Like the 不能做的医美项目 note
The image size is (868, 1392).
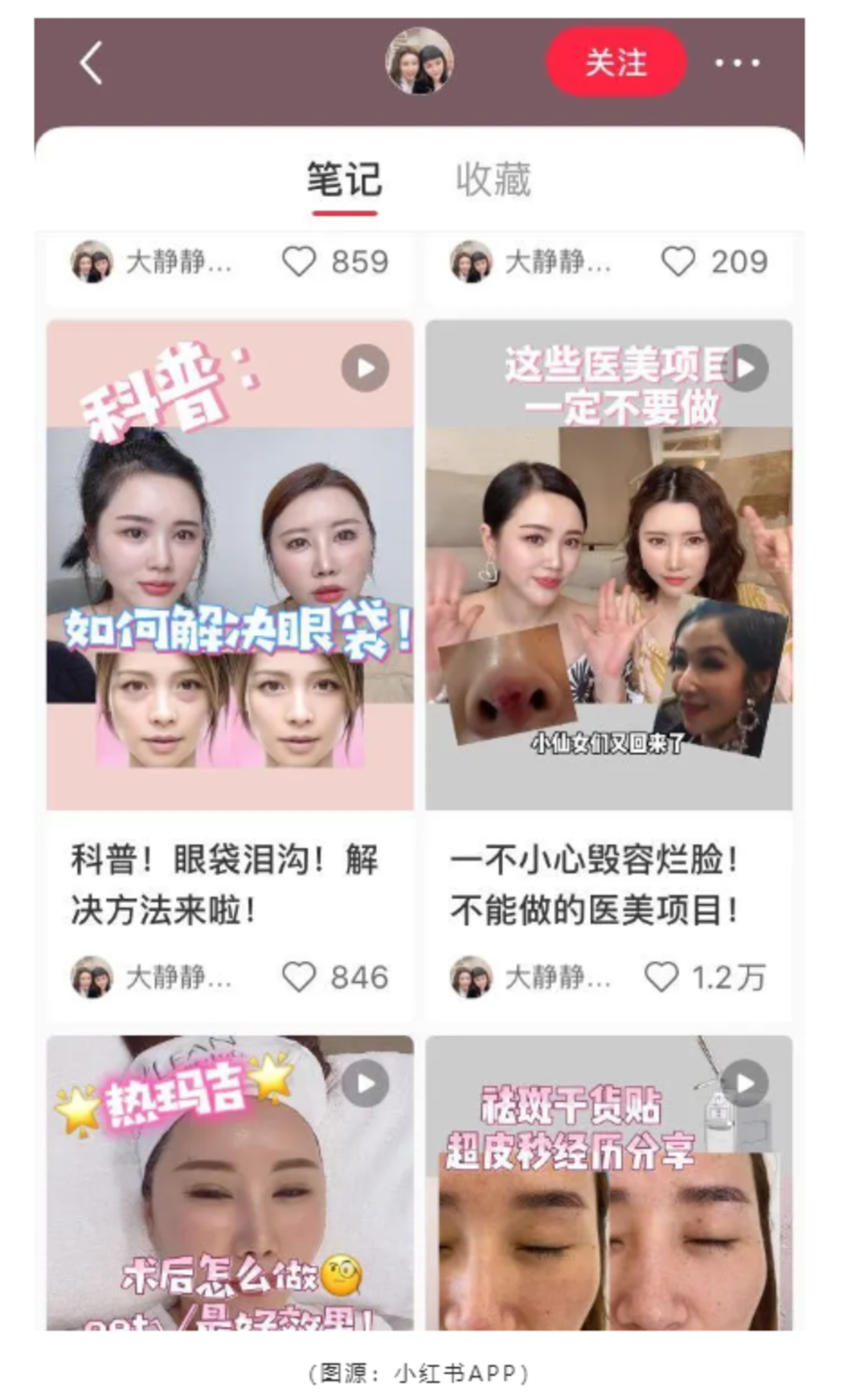[x=661, y=977]
